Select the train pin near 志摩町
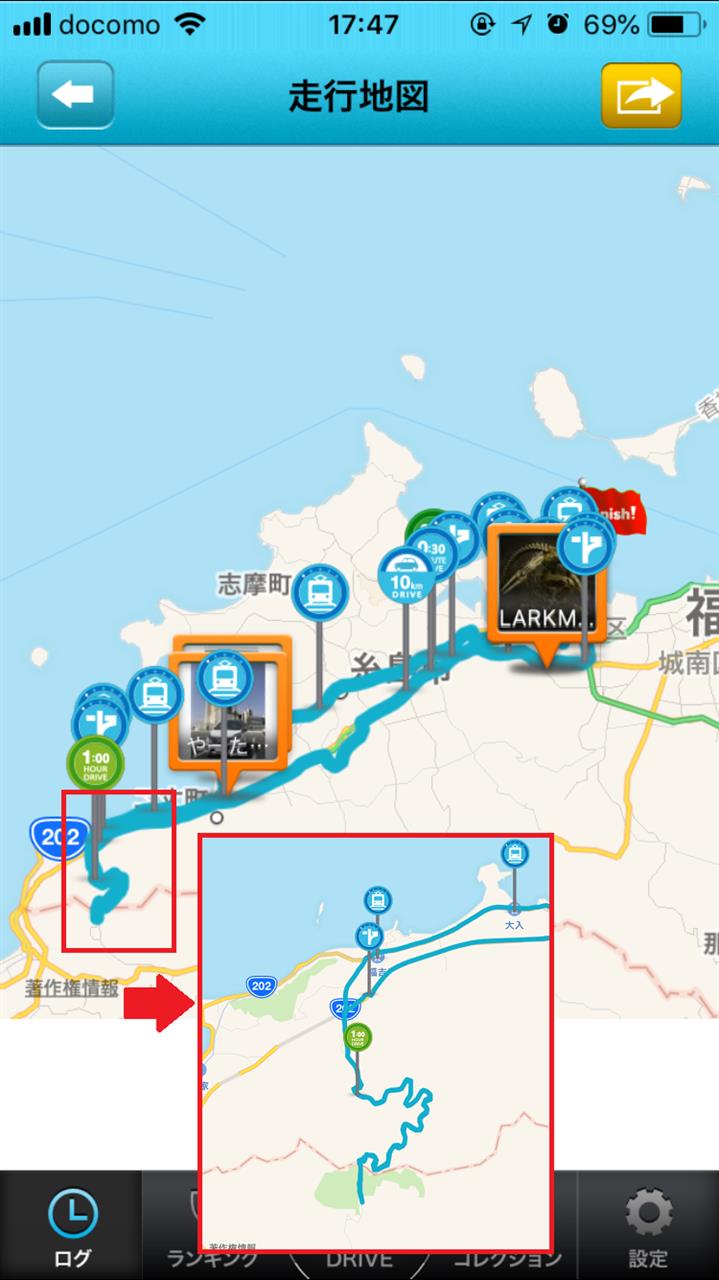Viewport: 719px width, 1280px height. (321, 593)
